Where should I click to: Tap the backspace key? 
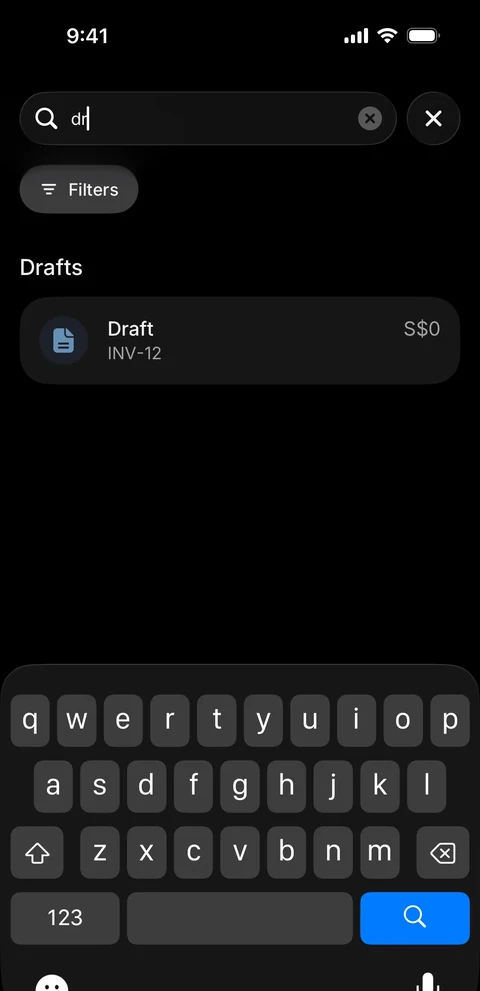click(x=443, y=853)
